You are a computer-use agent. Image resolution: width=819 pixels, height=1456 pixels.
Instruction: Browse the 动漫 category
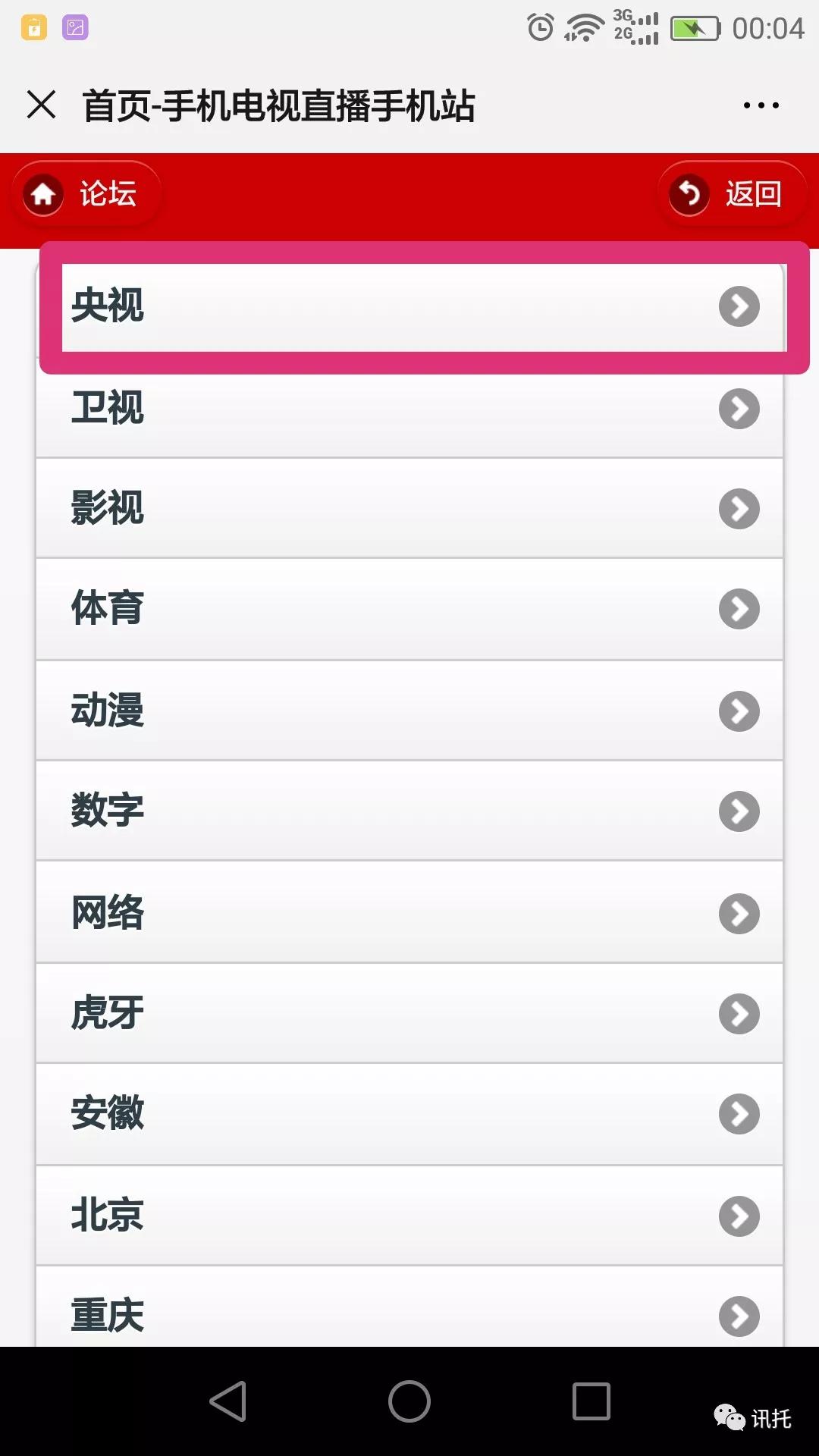409,711
